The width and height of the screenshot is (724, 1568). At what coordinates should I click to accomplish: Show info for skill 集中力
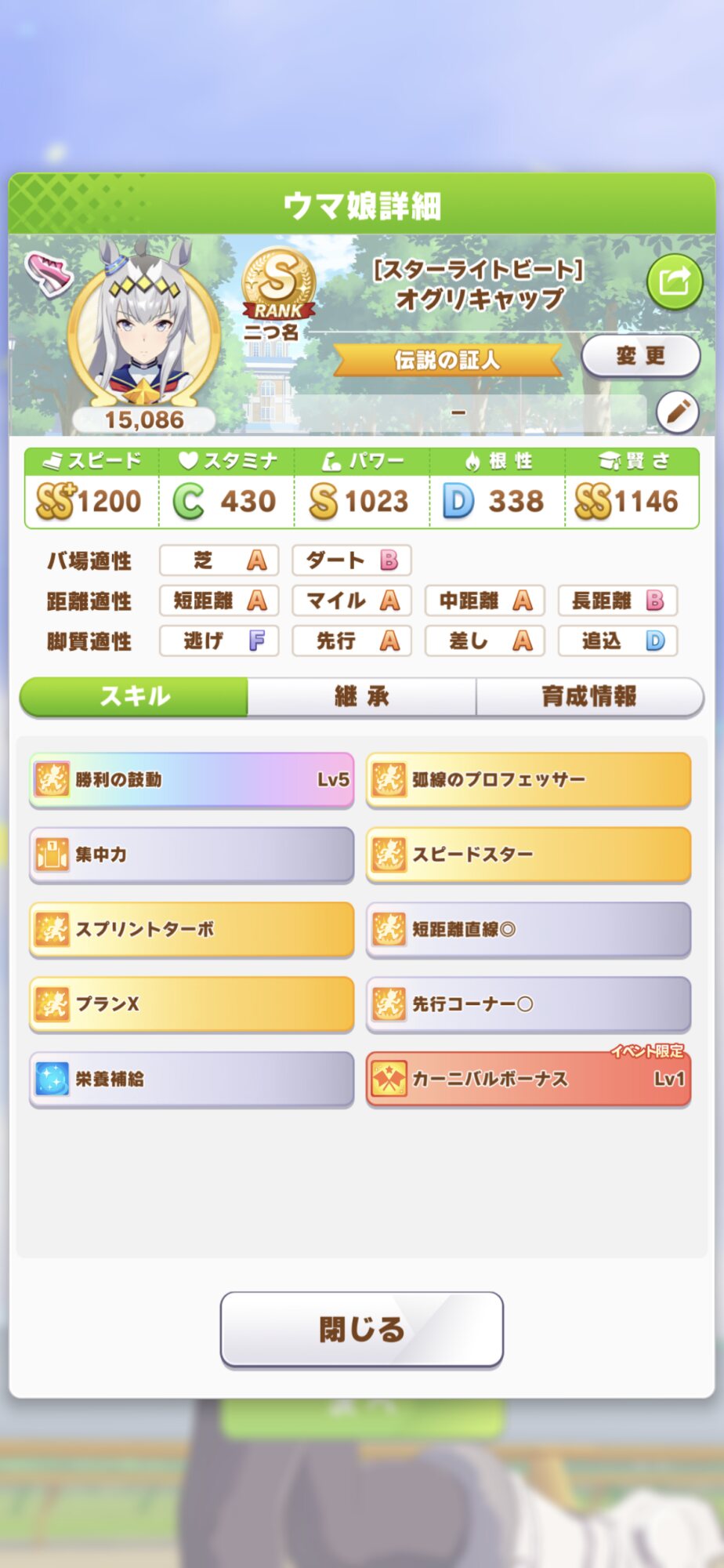pos(192,855)
